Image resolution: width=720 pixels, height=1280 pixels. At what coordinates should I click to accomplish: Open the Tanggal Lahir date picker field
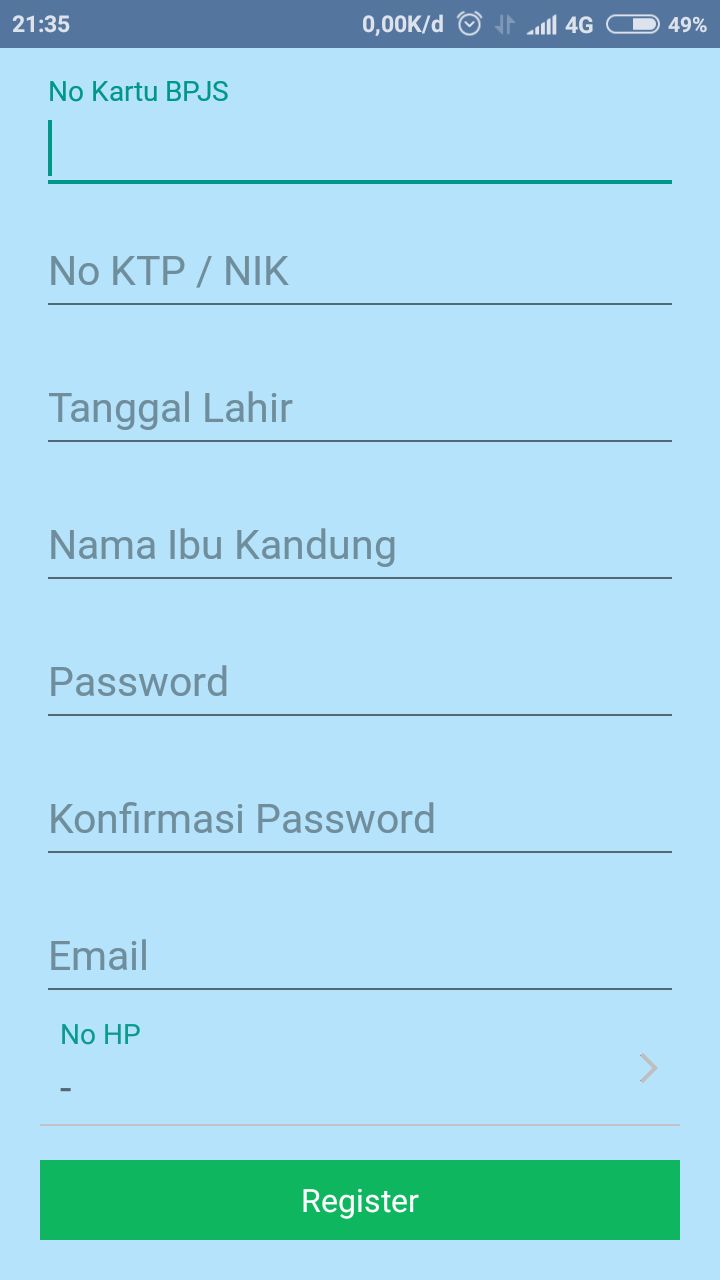pos(360,410)
